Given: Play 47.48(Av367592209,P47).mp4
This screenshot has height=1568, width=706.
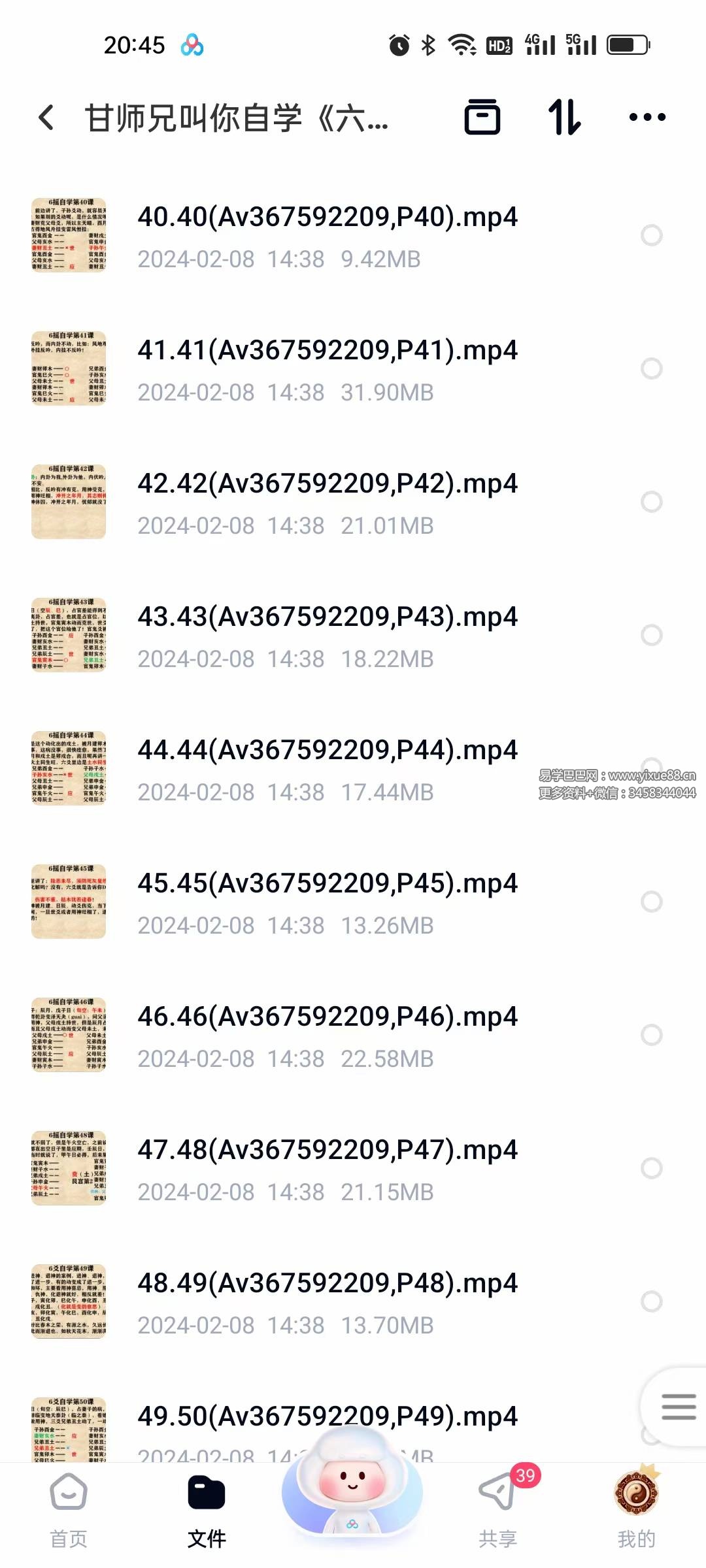Looking at the screenshot, I should tap(327, 1151).
